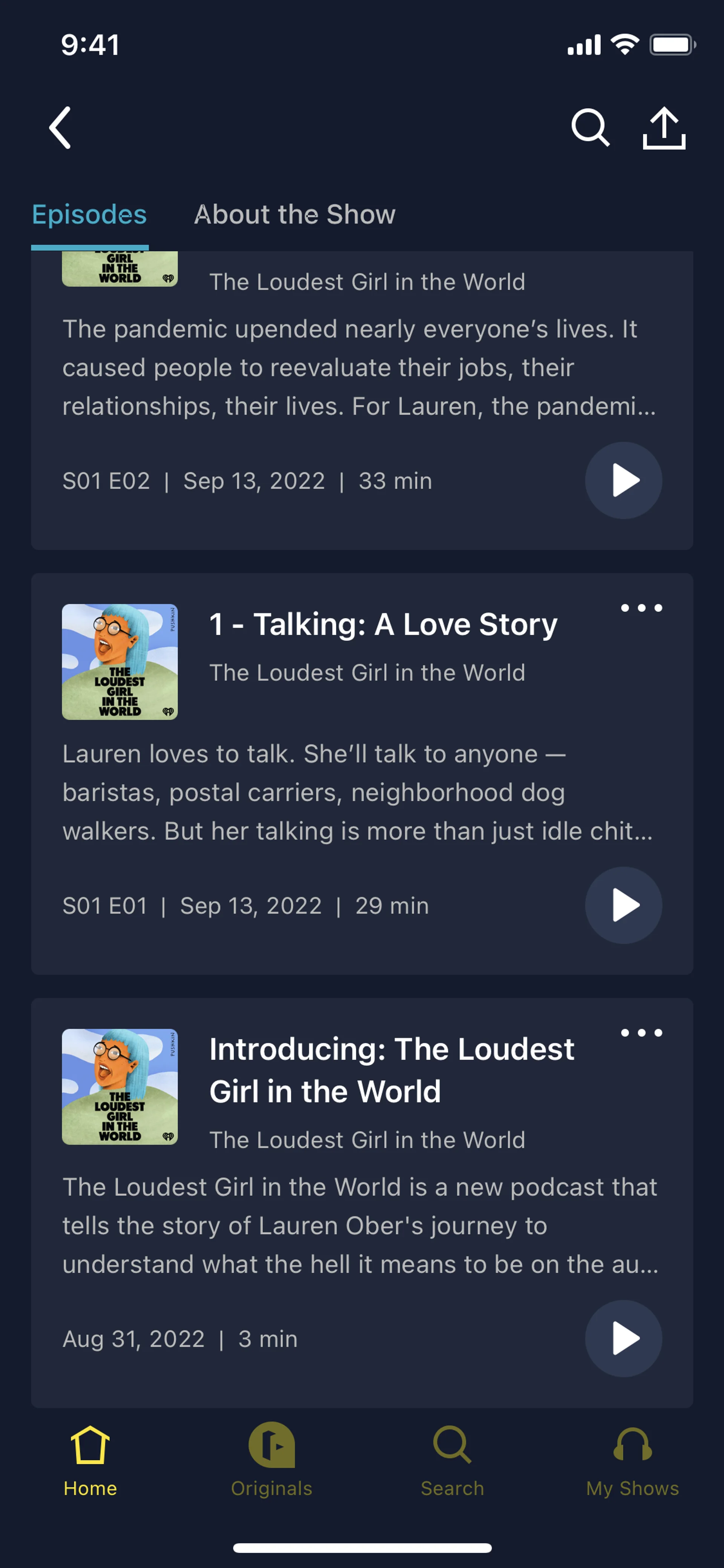Open options for the Introducing episode
This screenshot has height=1568, width=724.
(x=641, y=1033)
